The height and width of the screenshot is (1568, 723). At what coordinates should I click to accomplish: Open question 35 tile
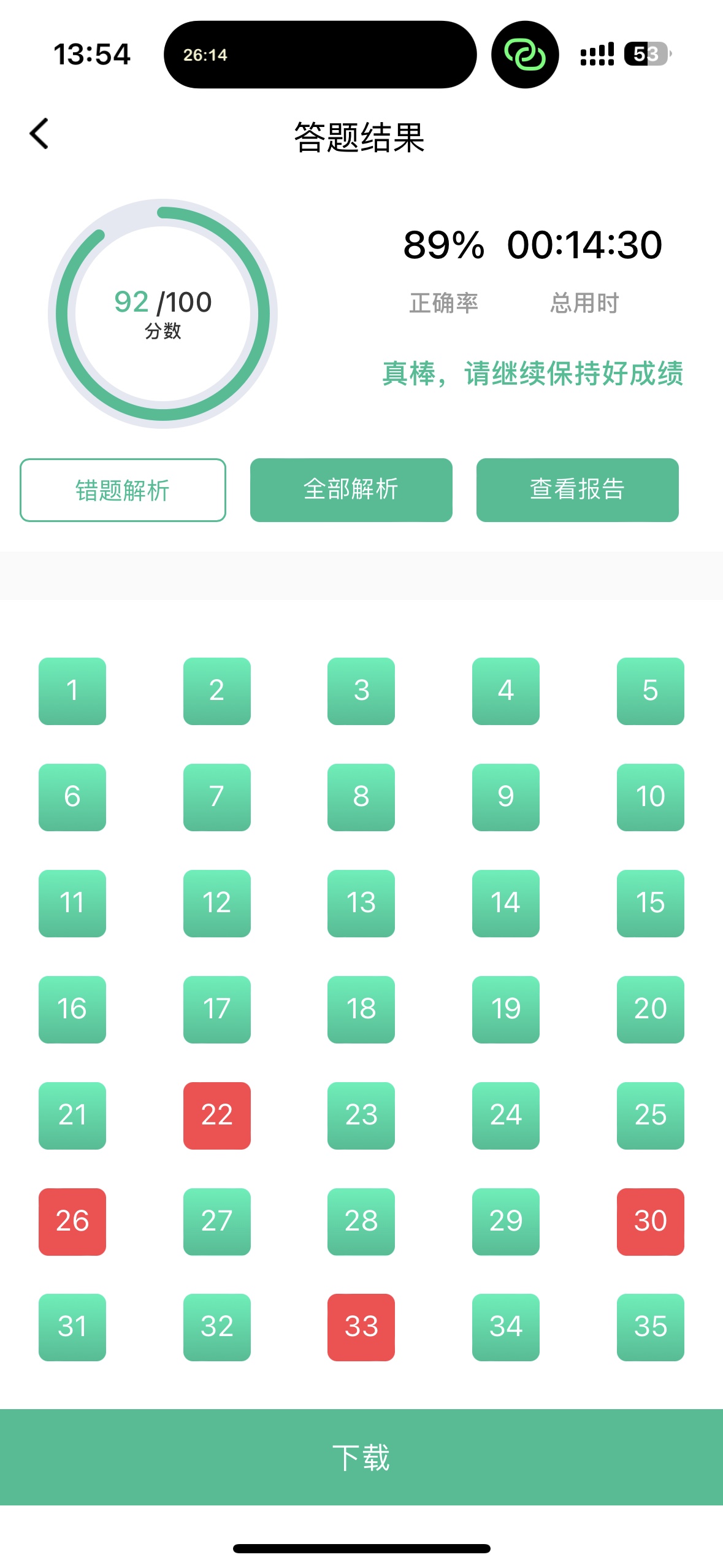pos(650,1328)
